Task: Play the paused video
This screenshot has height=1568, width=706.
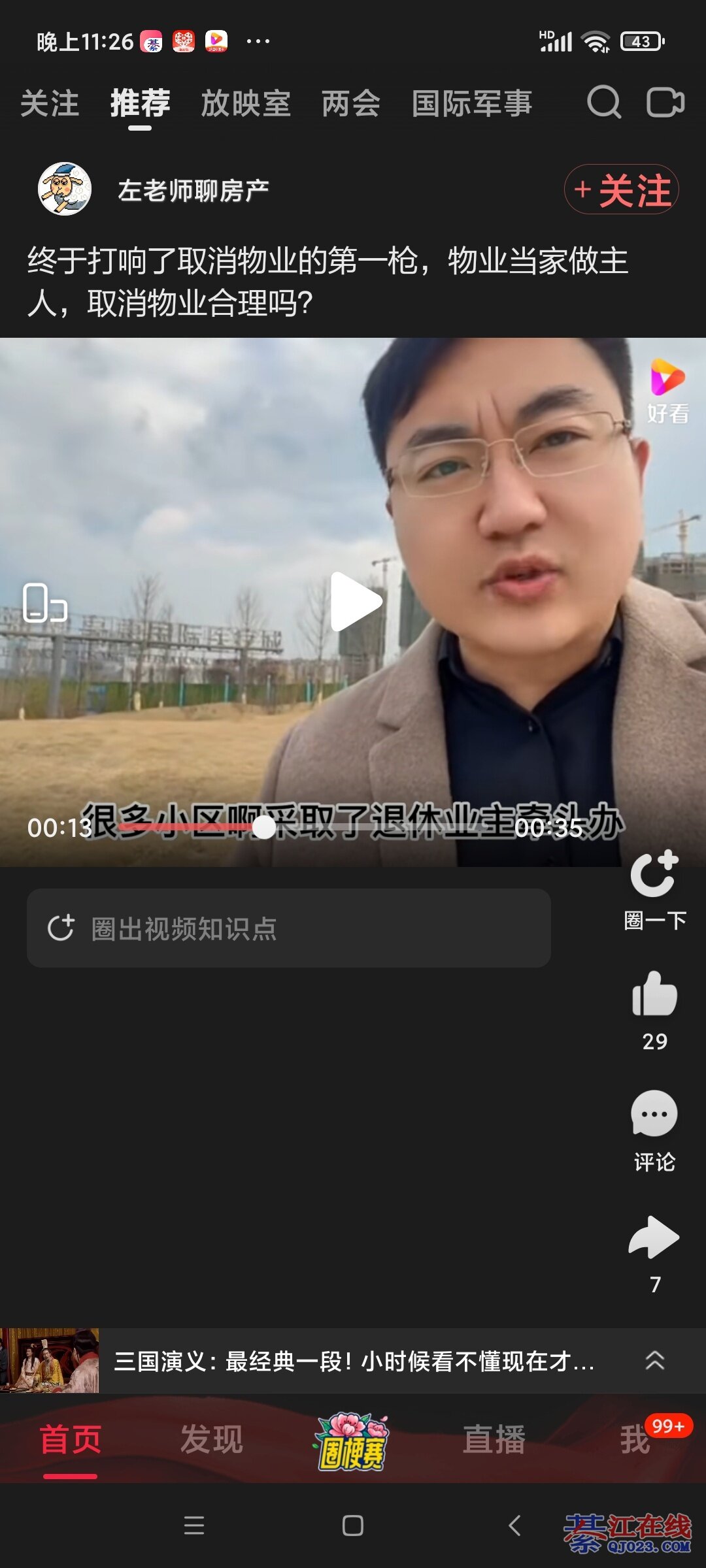Action: (x=355, y=602)
